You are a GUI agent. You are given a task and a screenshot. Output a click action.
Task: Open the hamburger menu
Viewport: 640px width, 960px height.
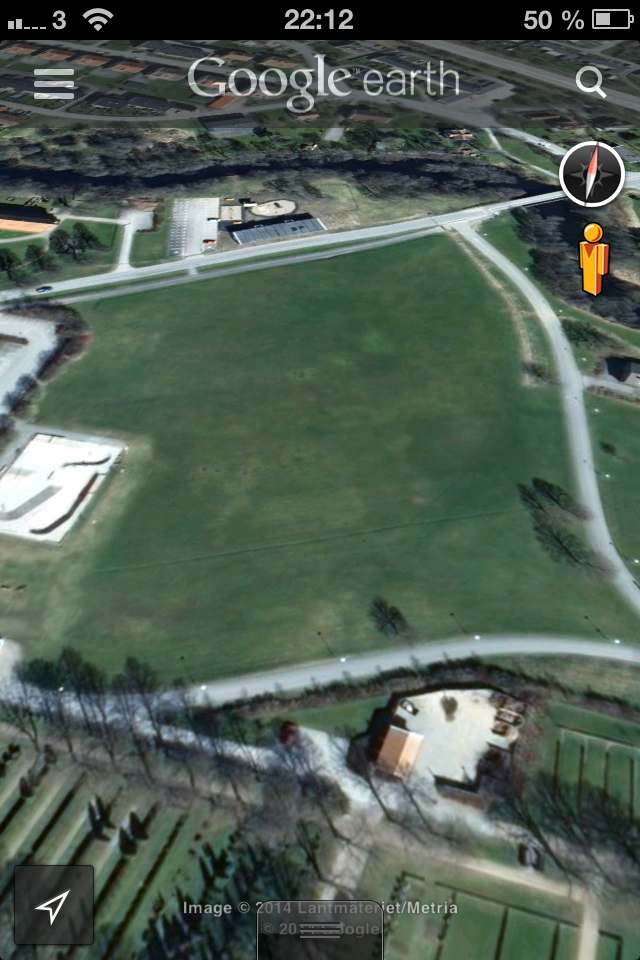tap(55, 83)
